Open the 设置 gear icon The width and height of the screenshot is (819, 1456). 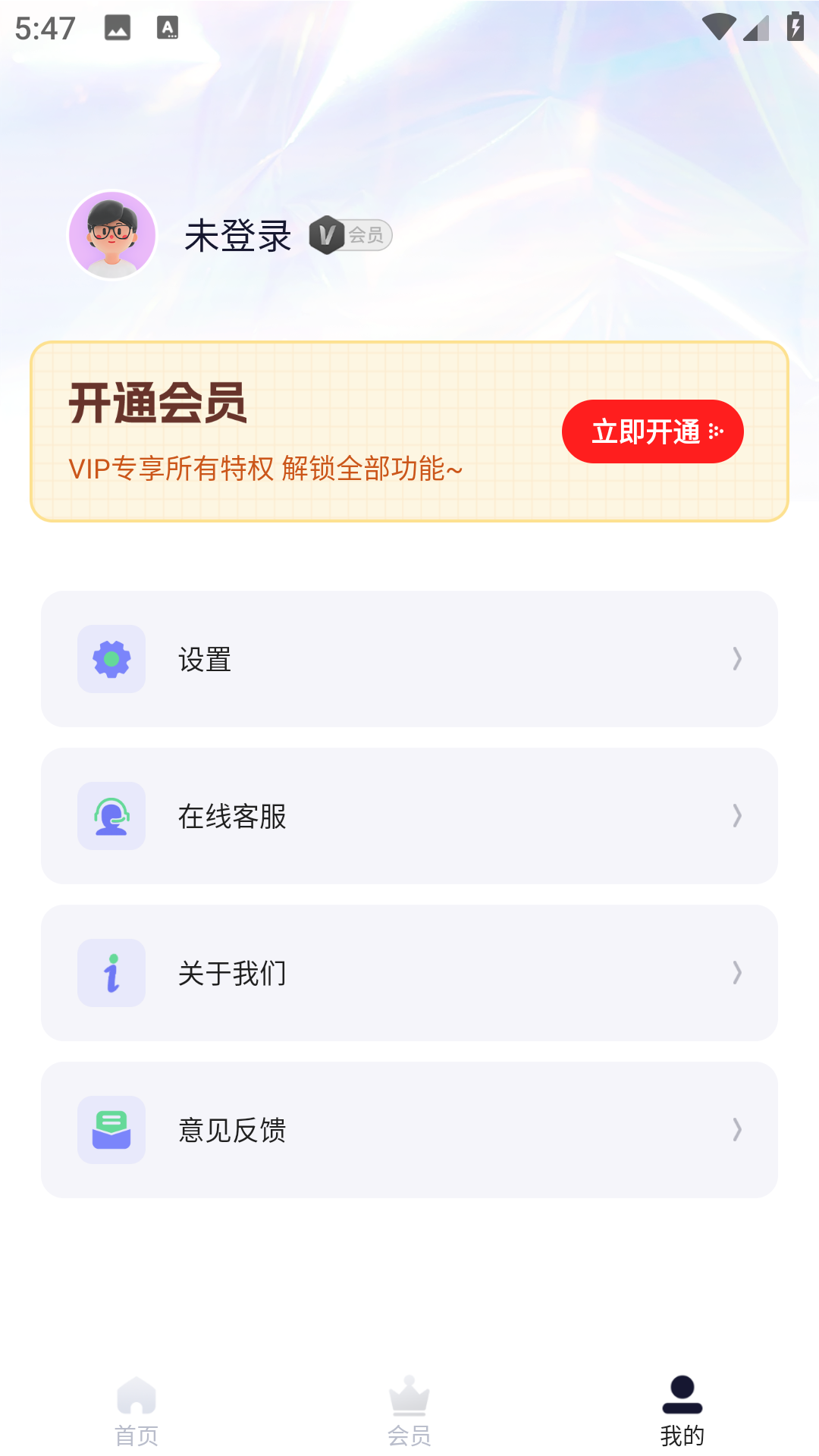pos(111,659)
